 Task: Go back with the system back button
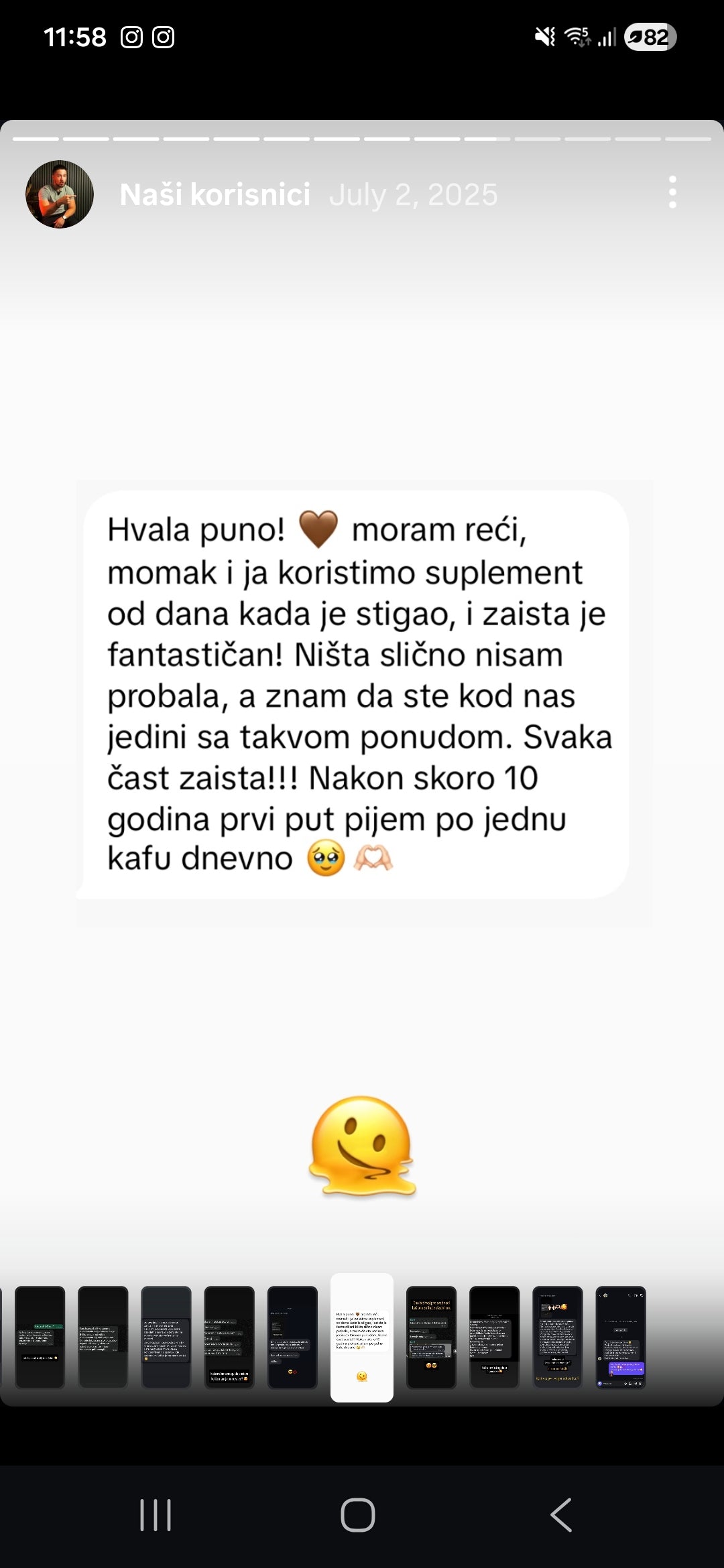point(561,1515)
